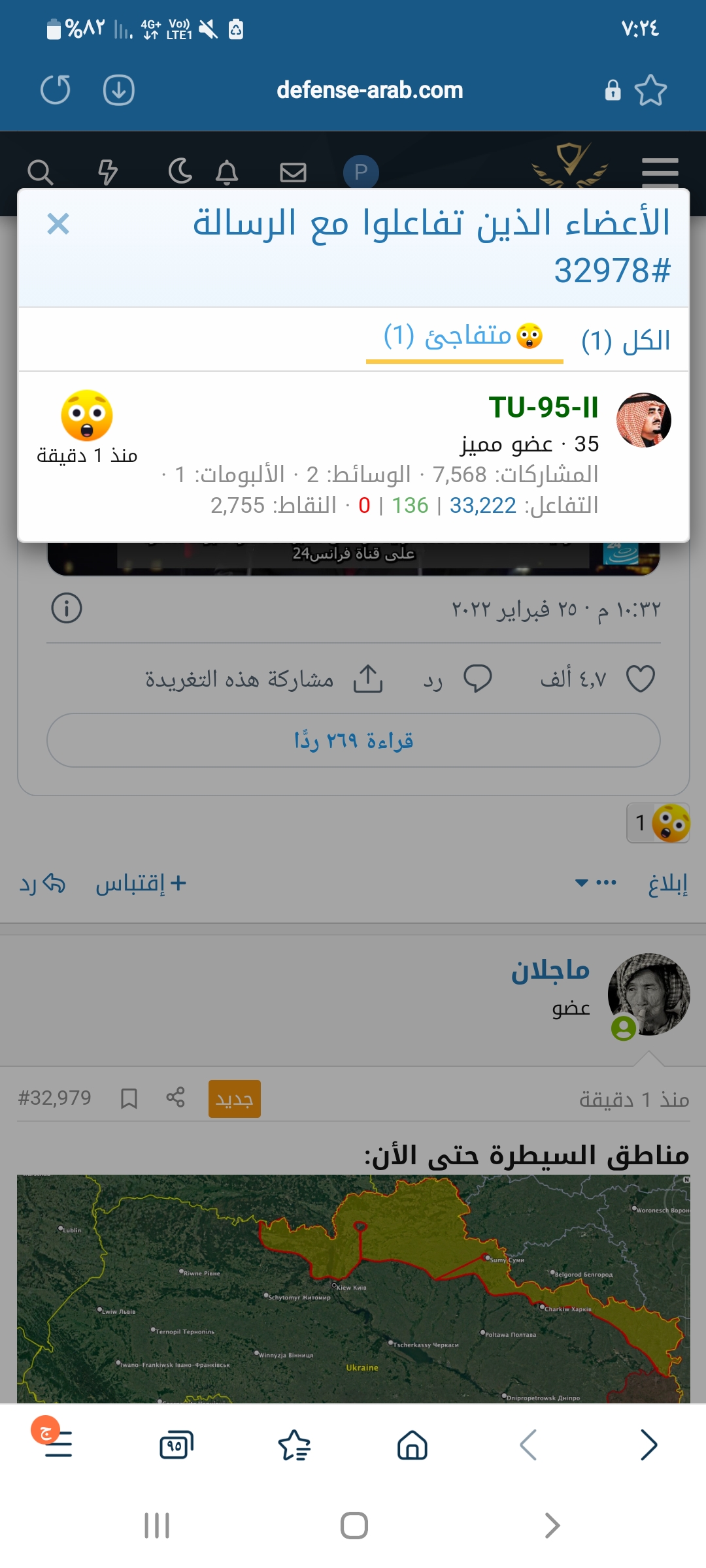The width and height of the screenshot is (706, 1568).
Task: Go to the browser home page
Action: 412,1445
